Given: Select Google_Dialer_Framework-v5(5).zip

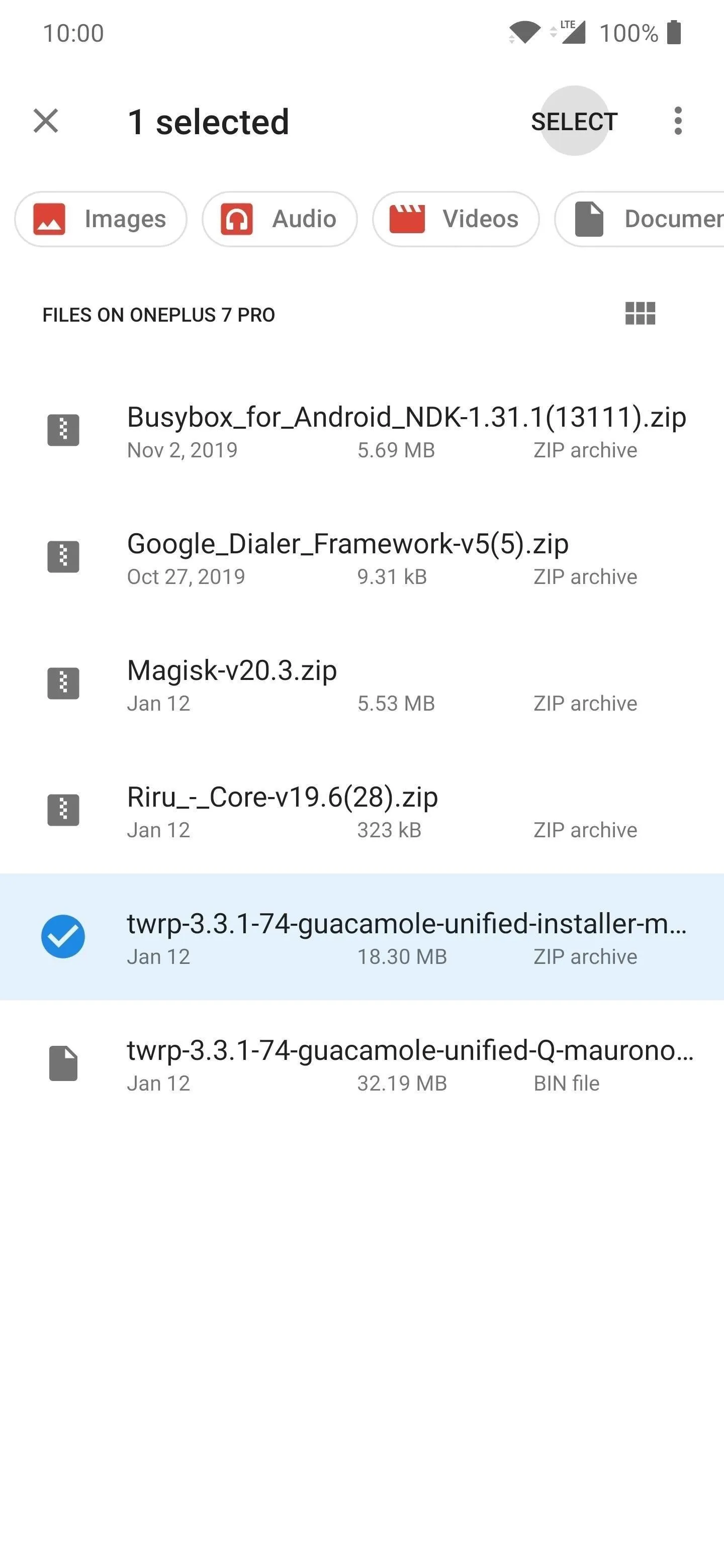Looking at the screenshot, I should [x=361, y=557].
